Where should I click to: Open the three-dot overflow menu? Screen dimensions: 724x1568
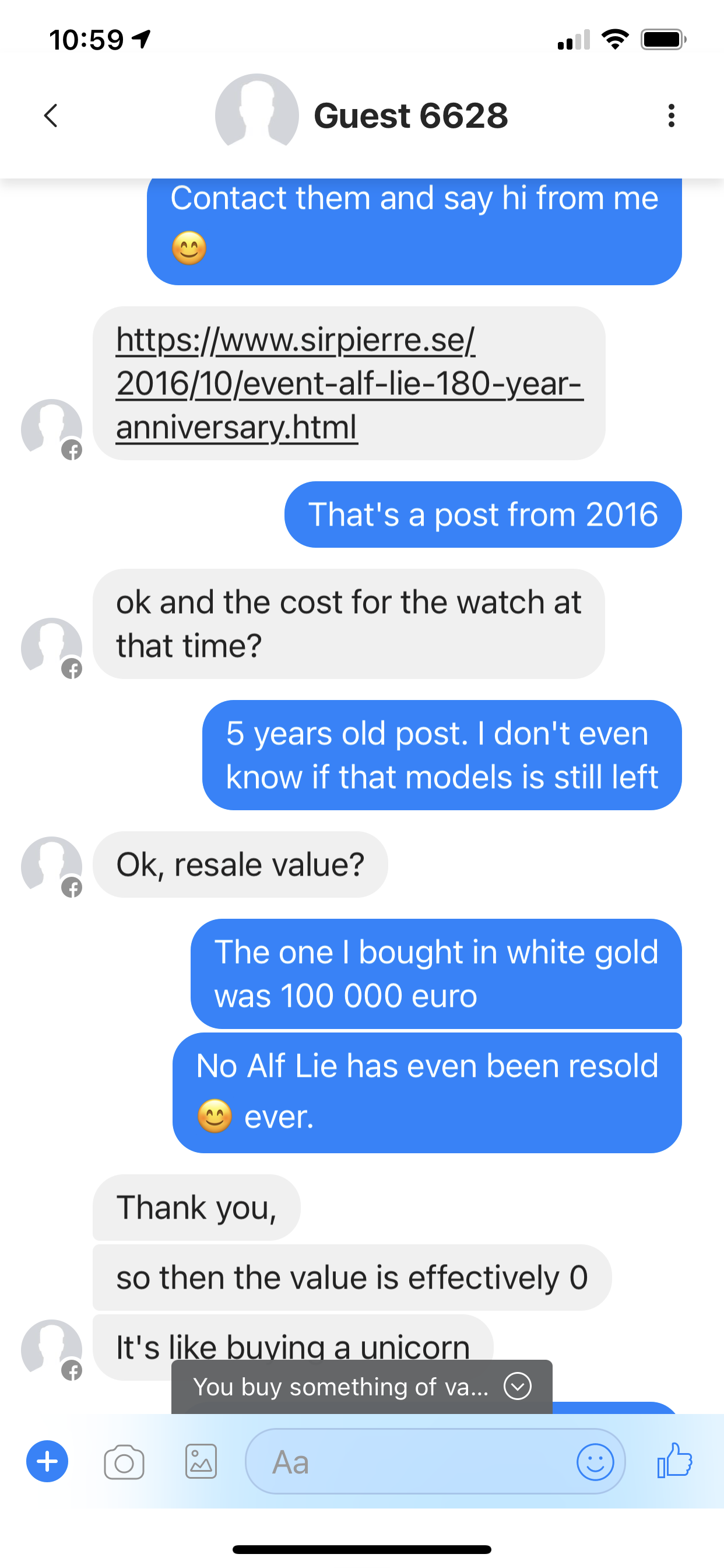click(671, 116)
